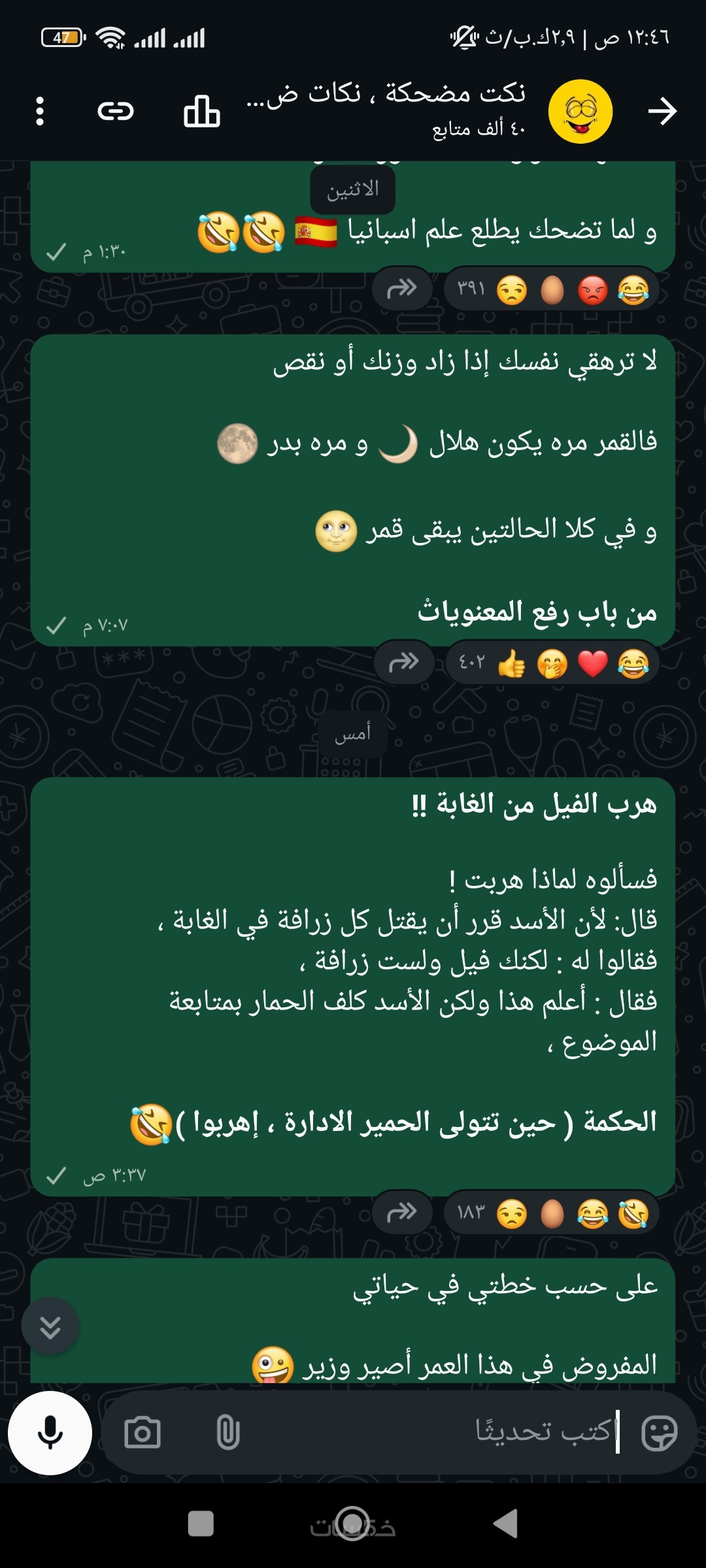This screenshot has width=706, height=1568.
Task: Go back using the header arrow
Action: (662, 111)
